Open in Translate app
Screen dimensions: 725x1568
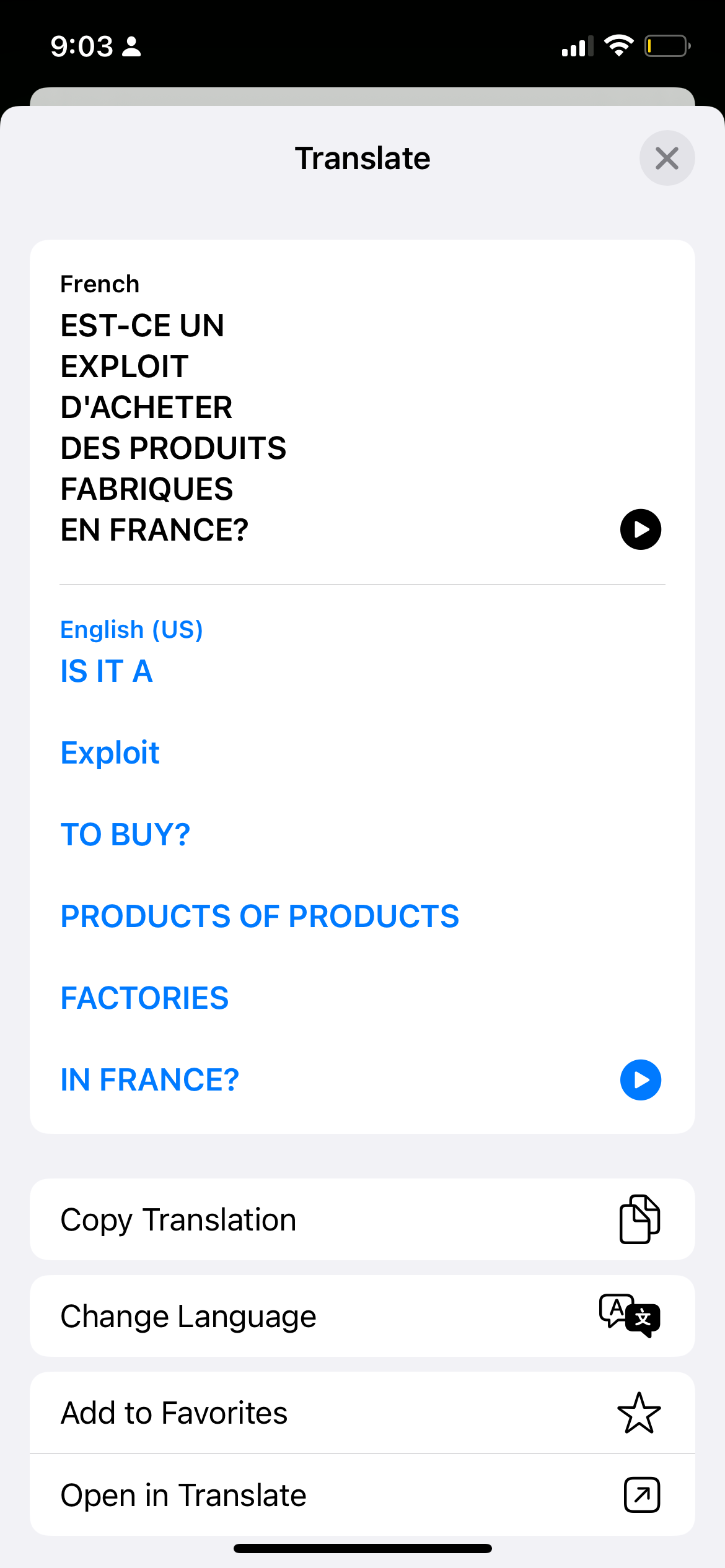coord(362,1495)
